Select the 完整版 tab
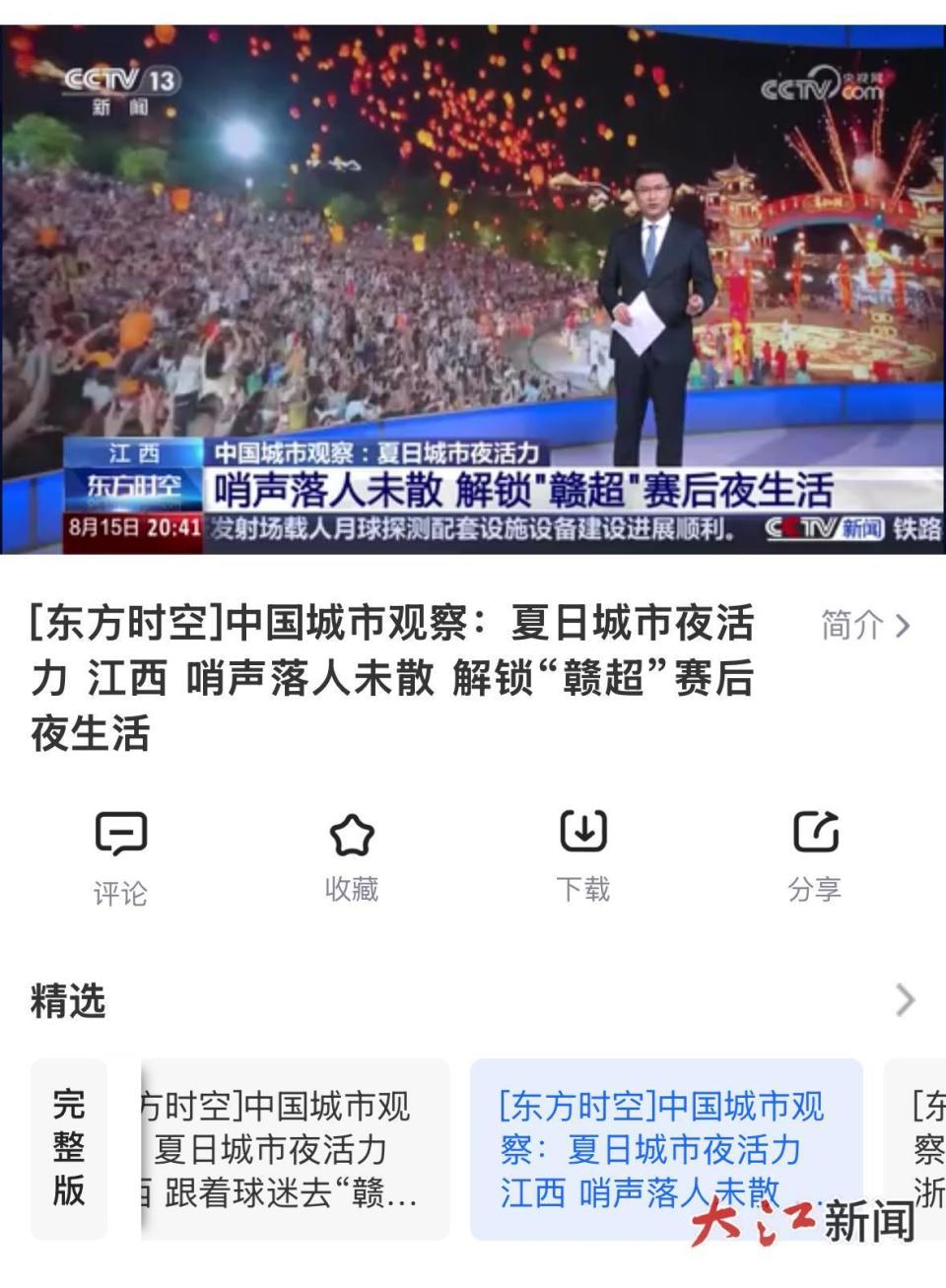 pyautogui.click(x=67, y=1151)
